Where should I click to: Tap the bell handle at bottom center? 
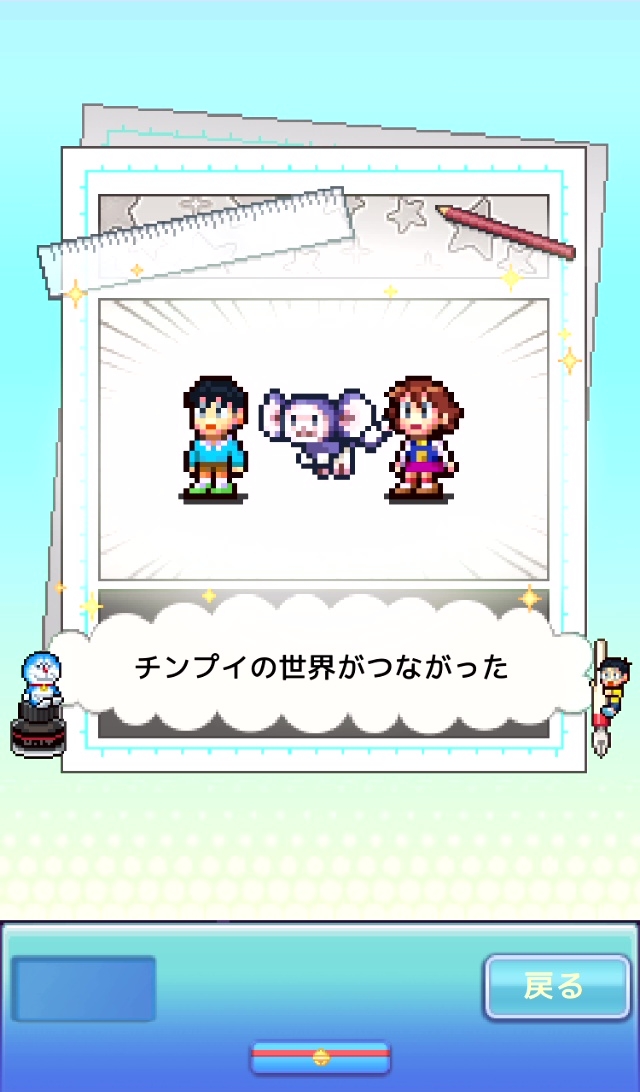(320, 1056)
